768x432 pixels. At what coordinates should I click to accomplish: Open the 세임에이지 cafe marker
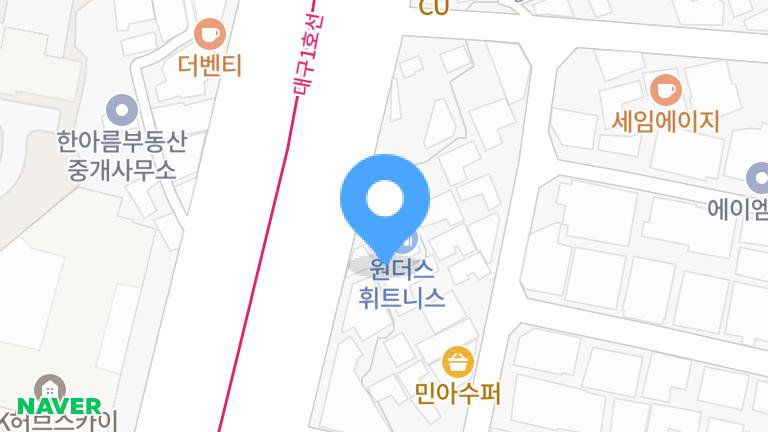tap(666, 92)
